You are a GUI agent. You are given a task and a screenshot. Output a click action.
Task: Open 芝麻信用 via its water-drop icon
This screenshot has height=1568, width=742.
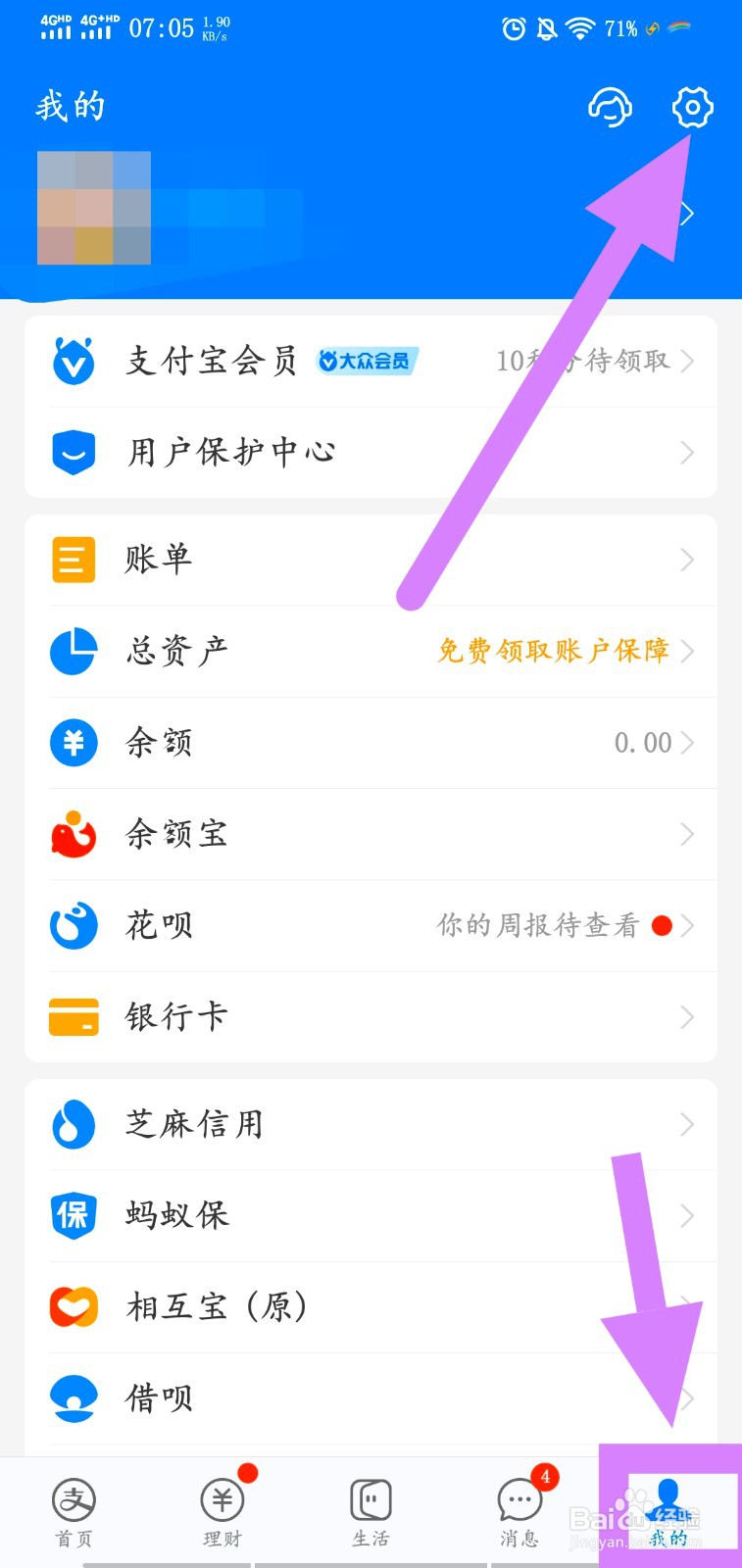[x=73, y=1124]
